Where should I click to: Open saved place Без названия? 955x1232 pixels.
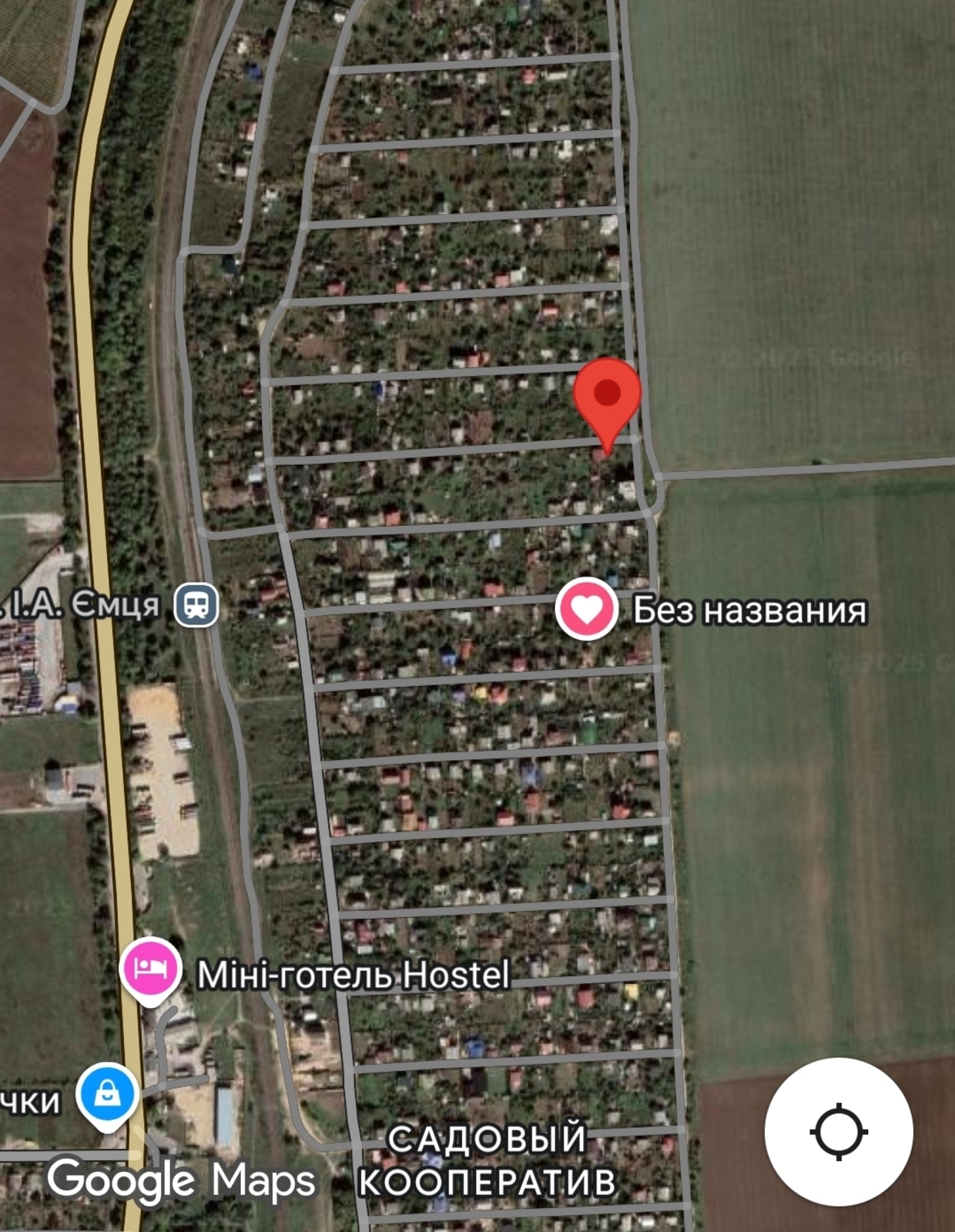pos(587,608)
